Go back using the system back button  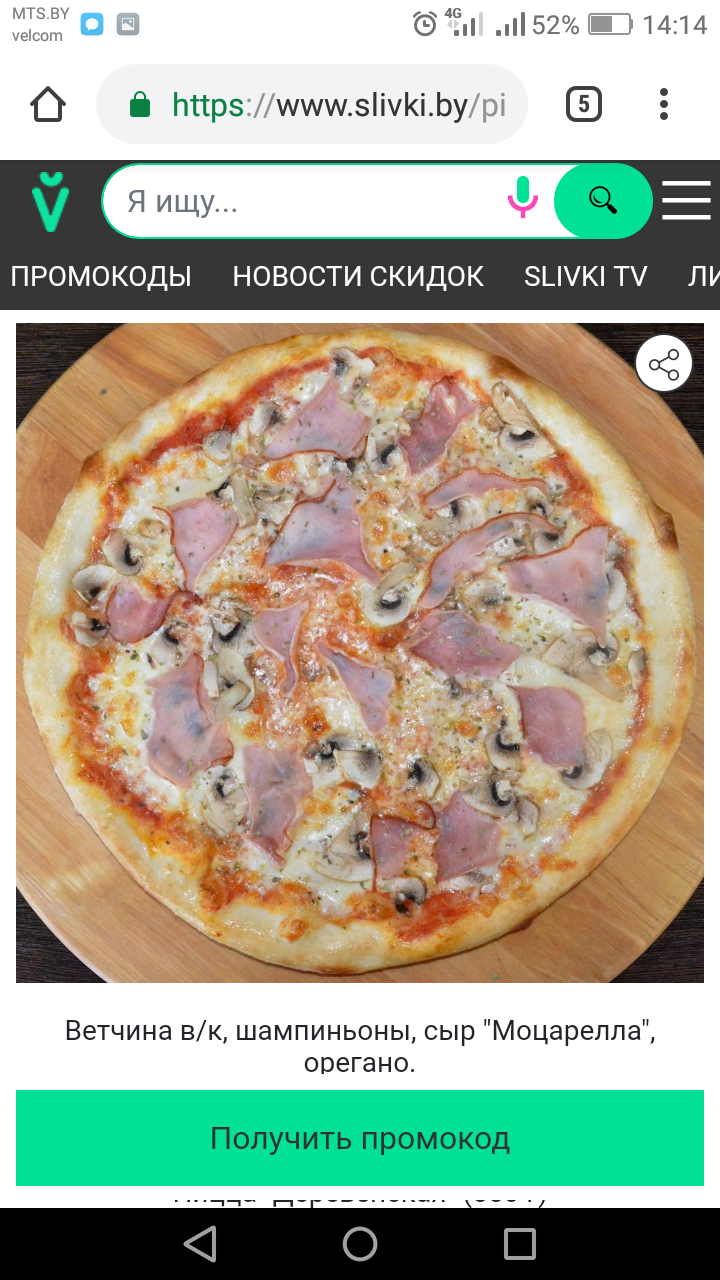coord(200,1244)
